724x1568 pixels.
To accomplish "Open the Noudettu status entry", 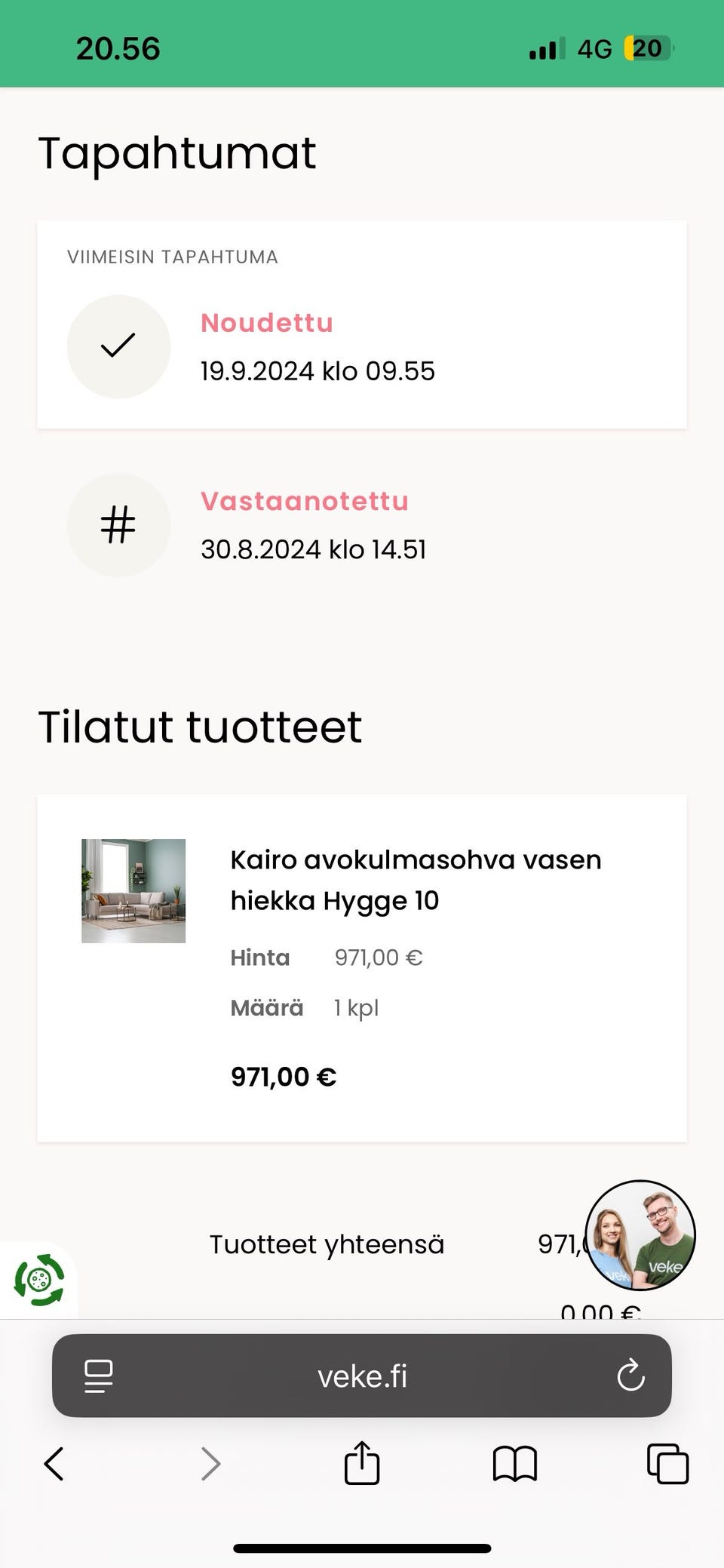I will click(x=267, y=323).
